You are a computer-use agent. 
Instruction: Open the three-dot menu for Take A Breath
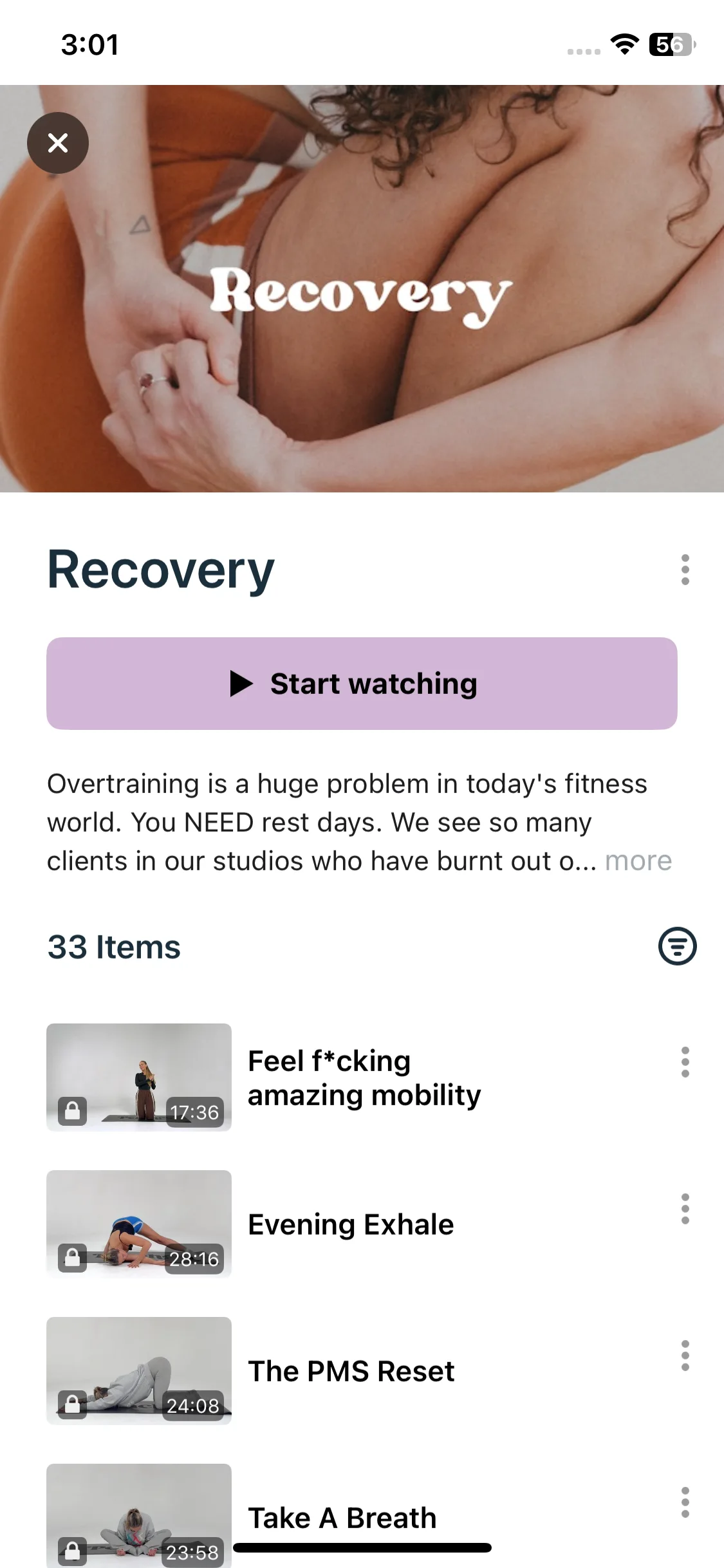685,1502
